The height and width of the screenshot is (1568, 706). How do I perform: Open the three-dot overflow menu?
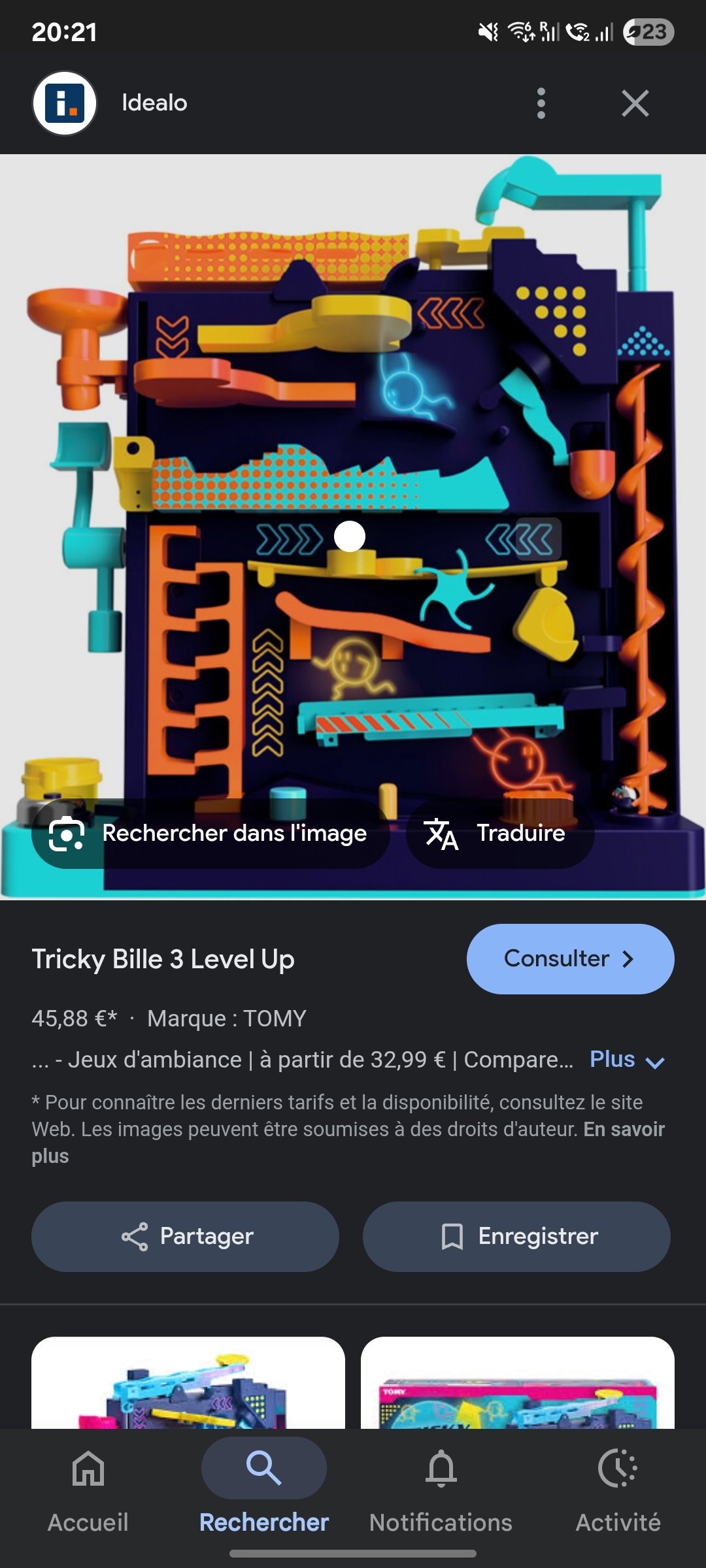click(541, 103)
